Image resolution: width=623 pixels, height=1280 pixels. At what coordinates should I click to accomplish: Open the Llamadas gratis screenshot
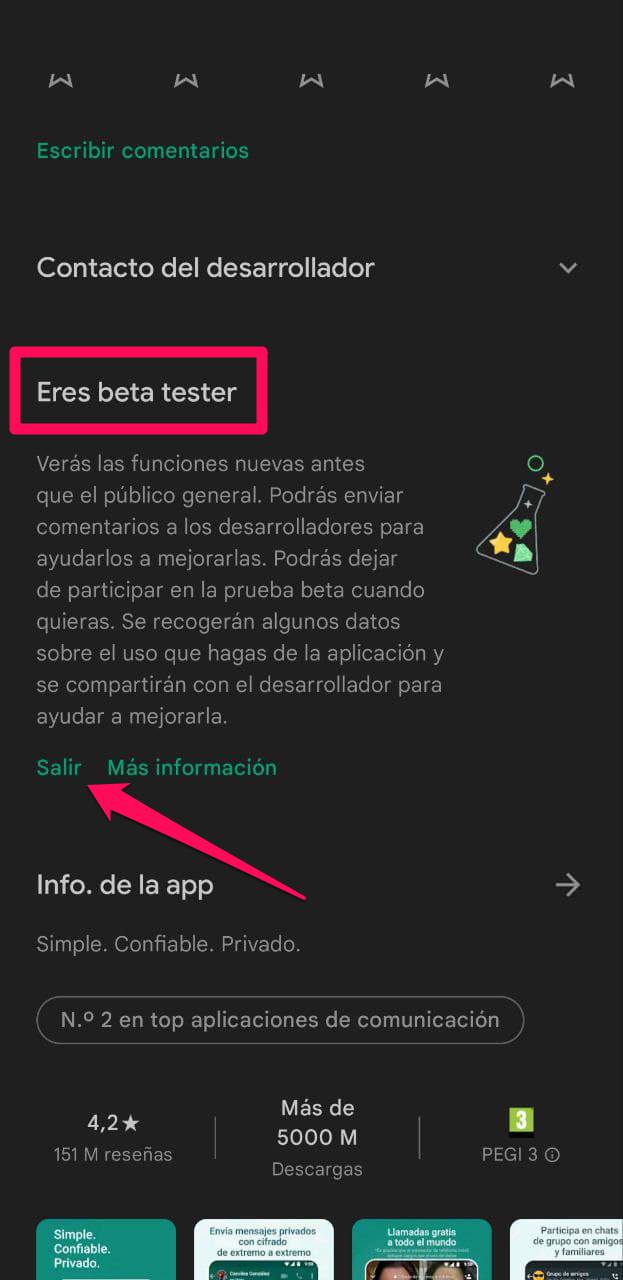422,1249
